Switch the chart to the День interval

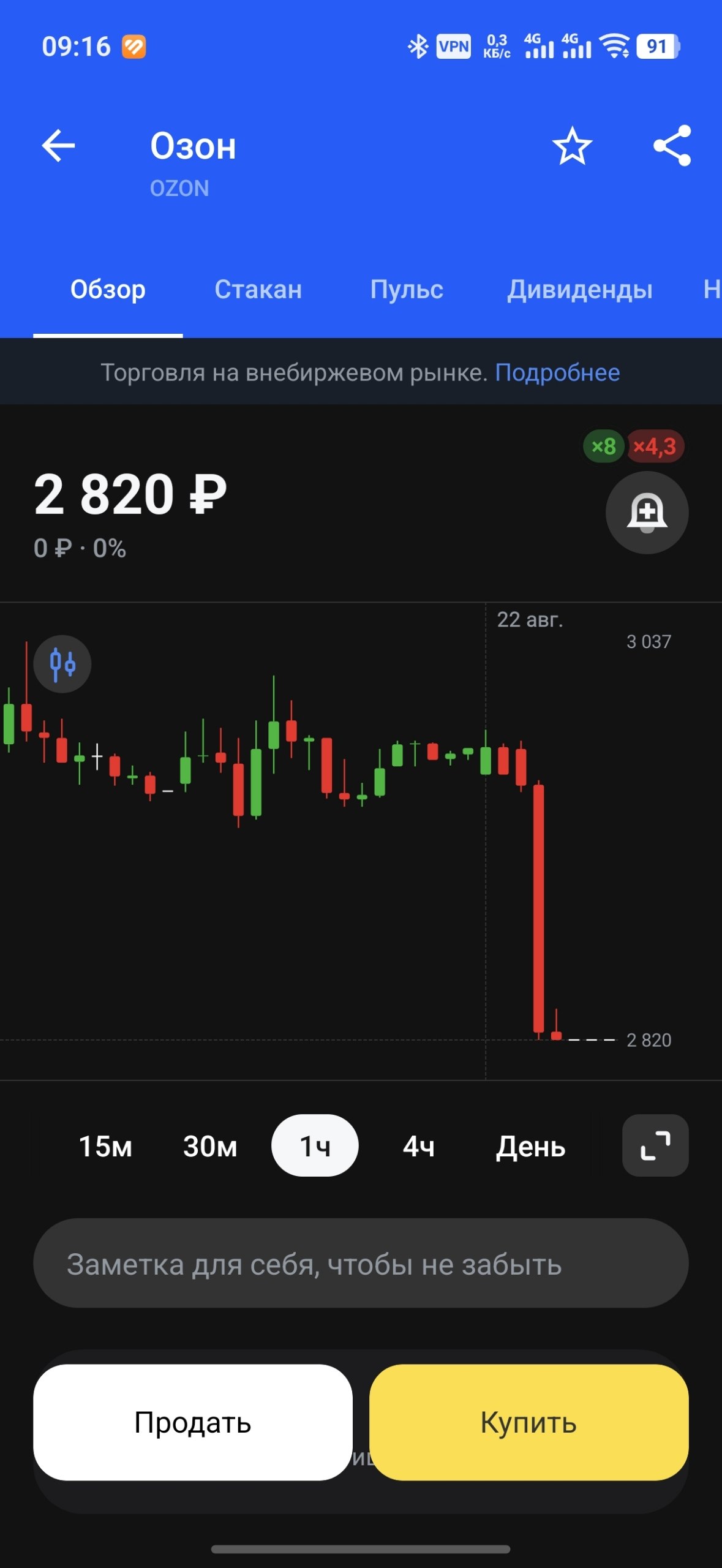530,1146
